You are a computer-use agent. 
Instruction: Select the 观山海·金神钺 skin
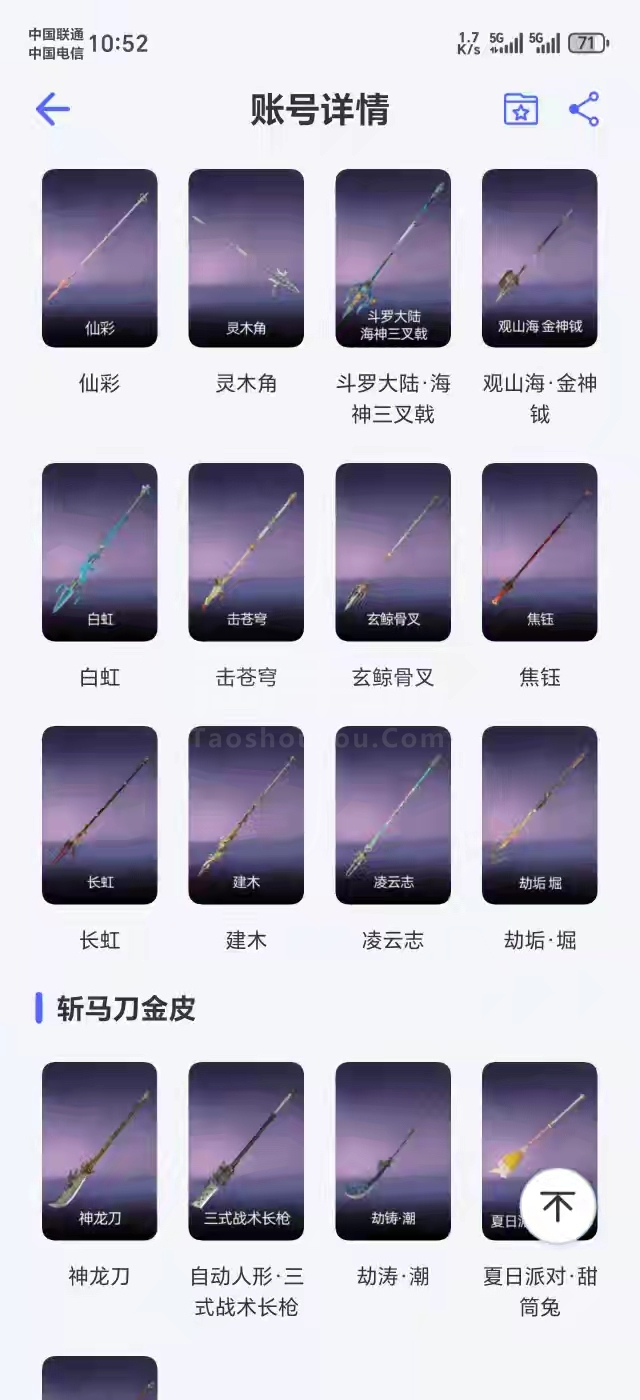click(x=540, y=258)
